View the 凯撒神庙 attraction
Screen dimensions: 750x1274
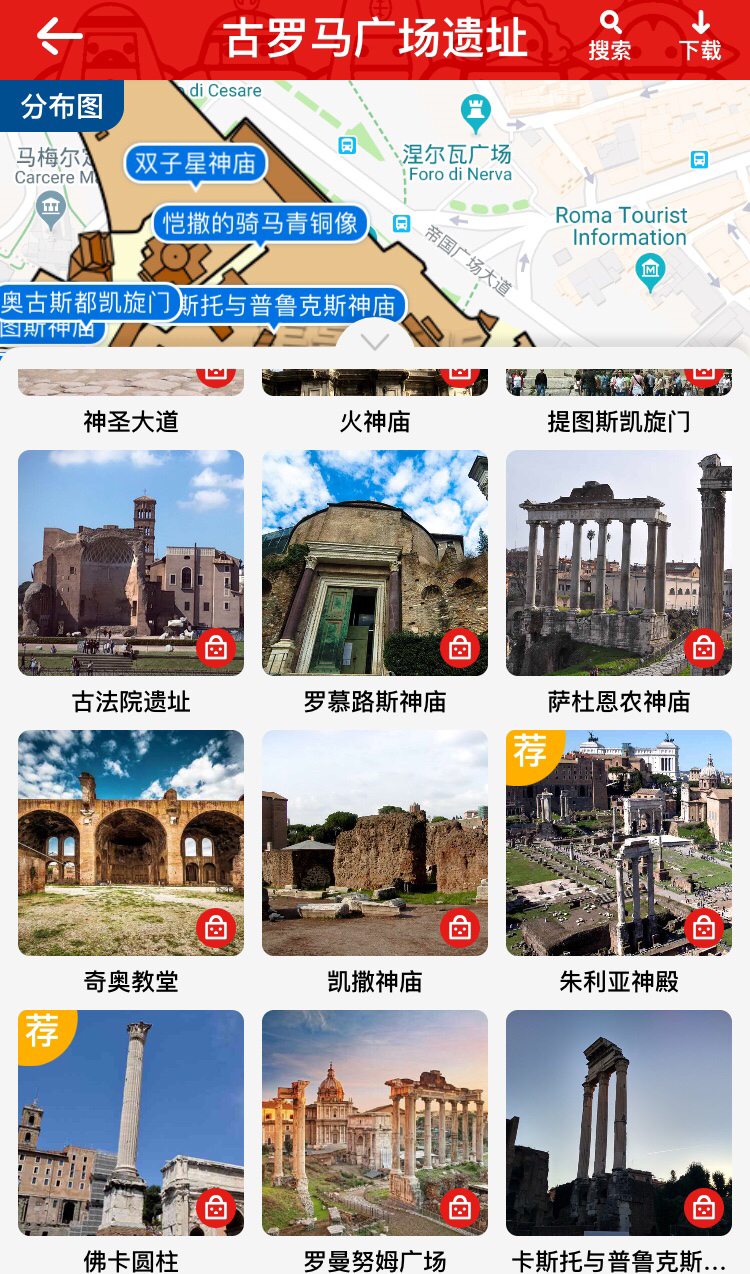(375, 843)
